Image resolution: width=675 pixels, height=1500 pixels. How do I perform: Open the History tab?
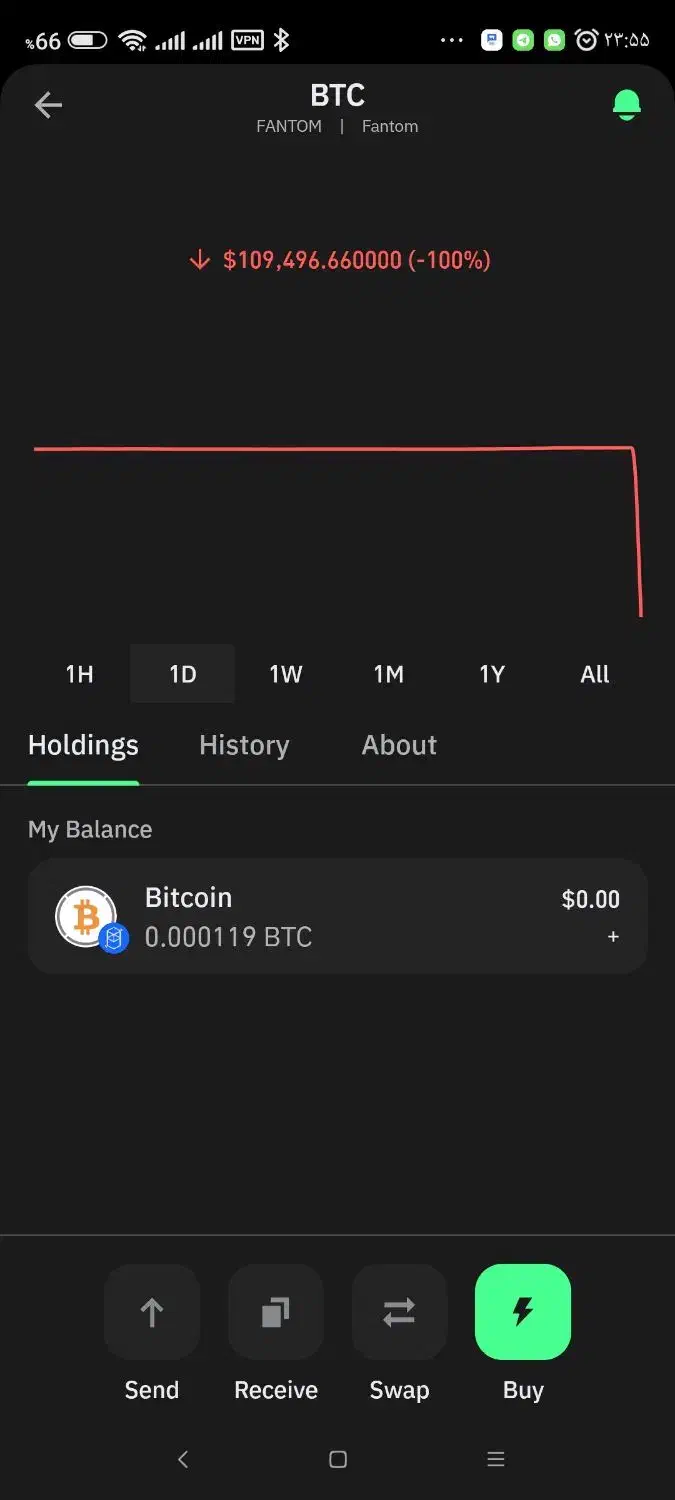coord(244,745)
